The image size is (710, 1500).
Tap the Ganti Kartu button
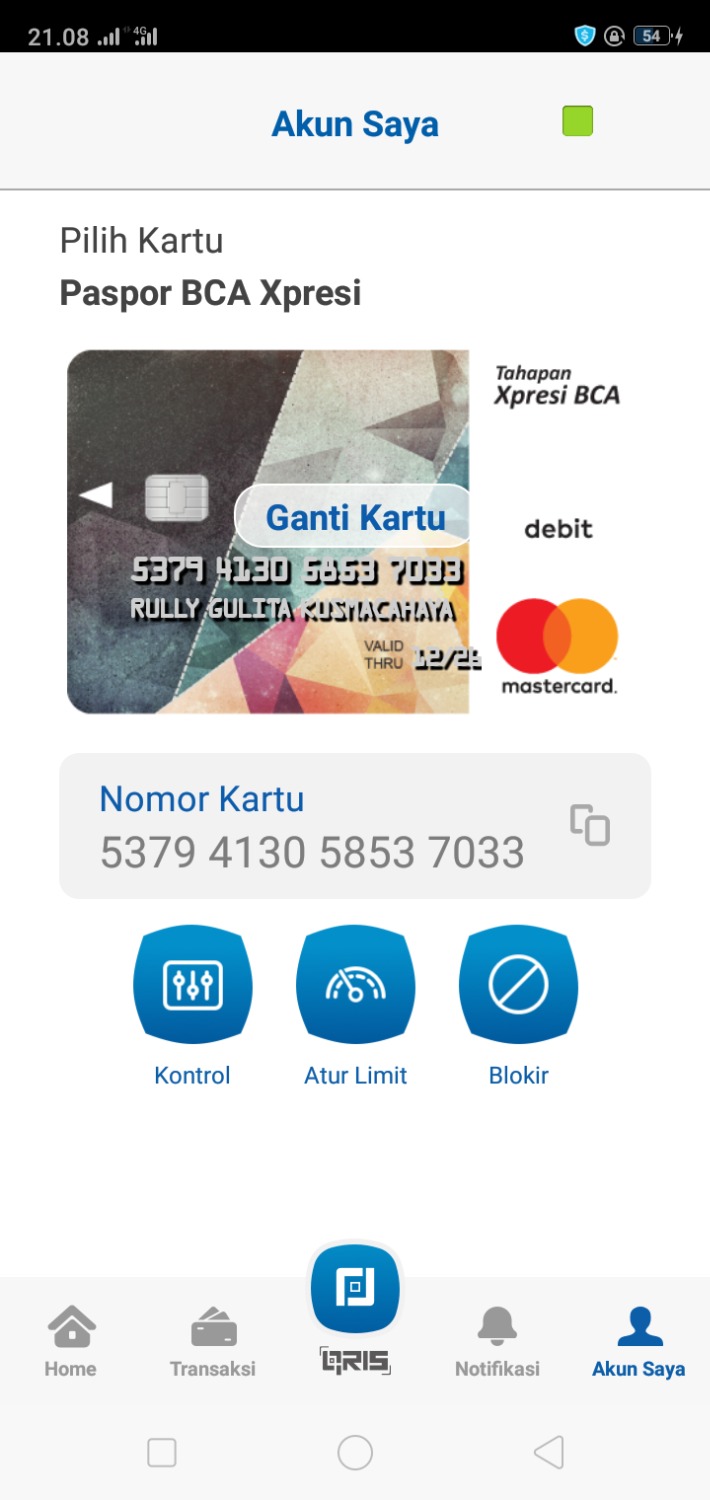click(354, 517)
